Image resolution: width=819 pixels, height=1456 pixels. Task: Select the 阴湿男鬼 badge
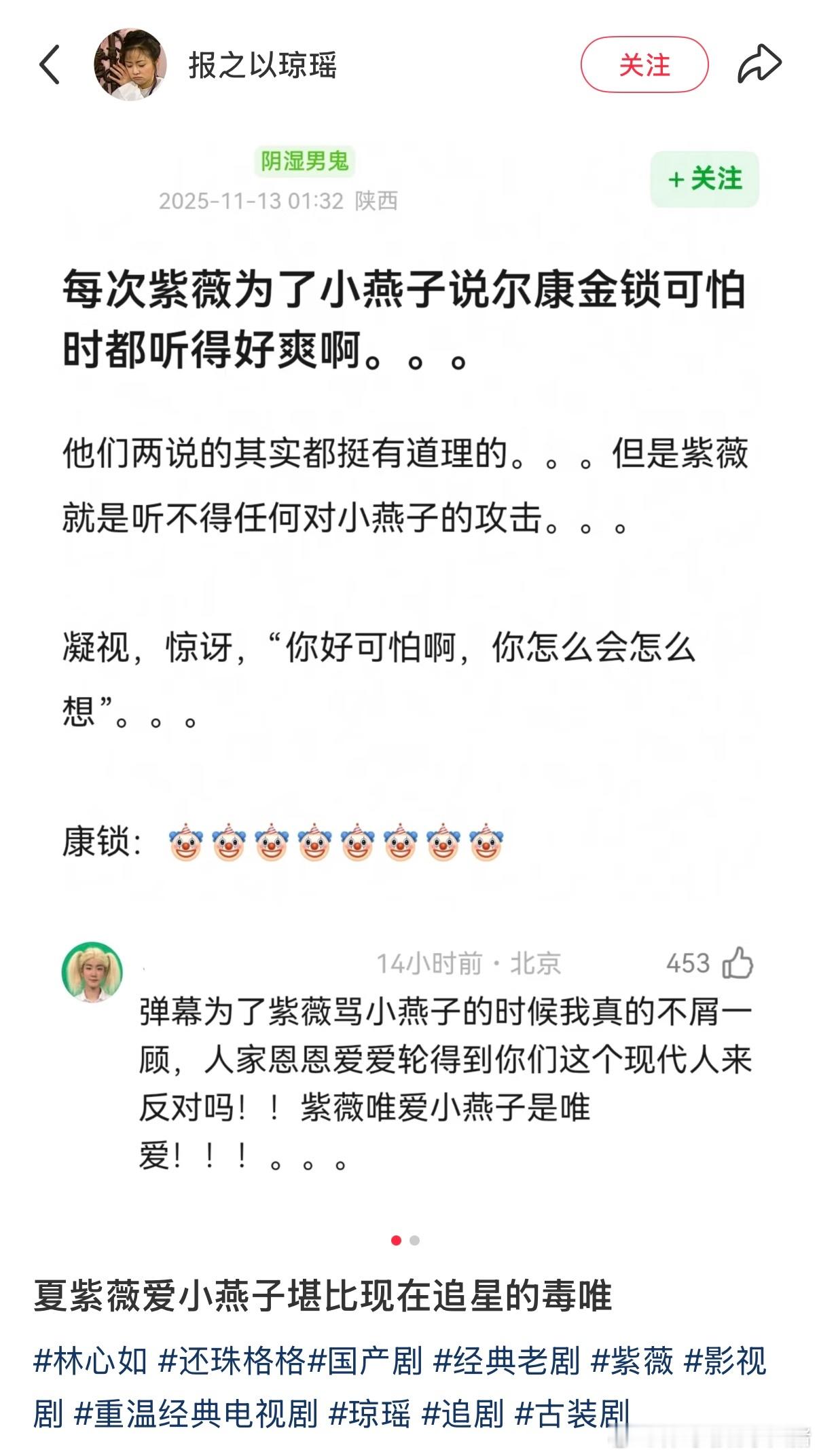point(306,162)
